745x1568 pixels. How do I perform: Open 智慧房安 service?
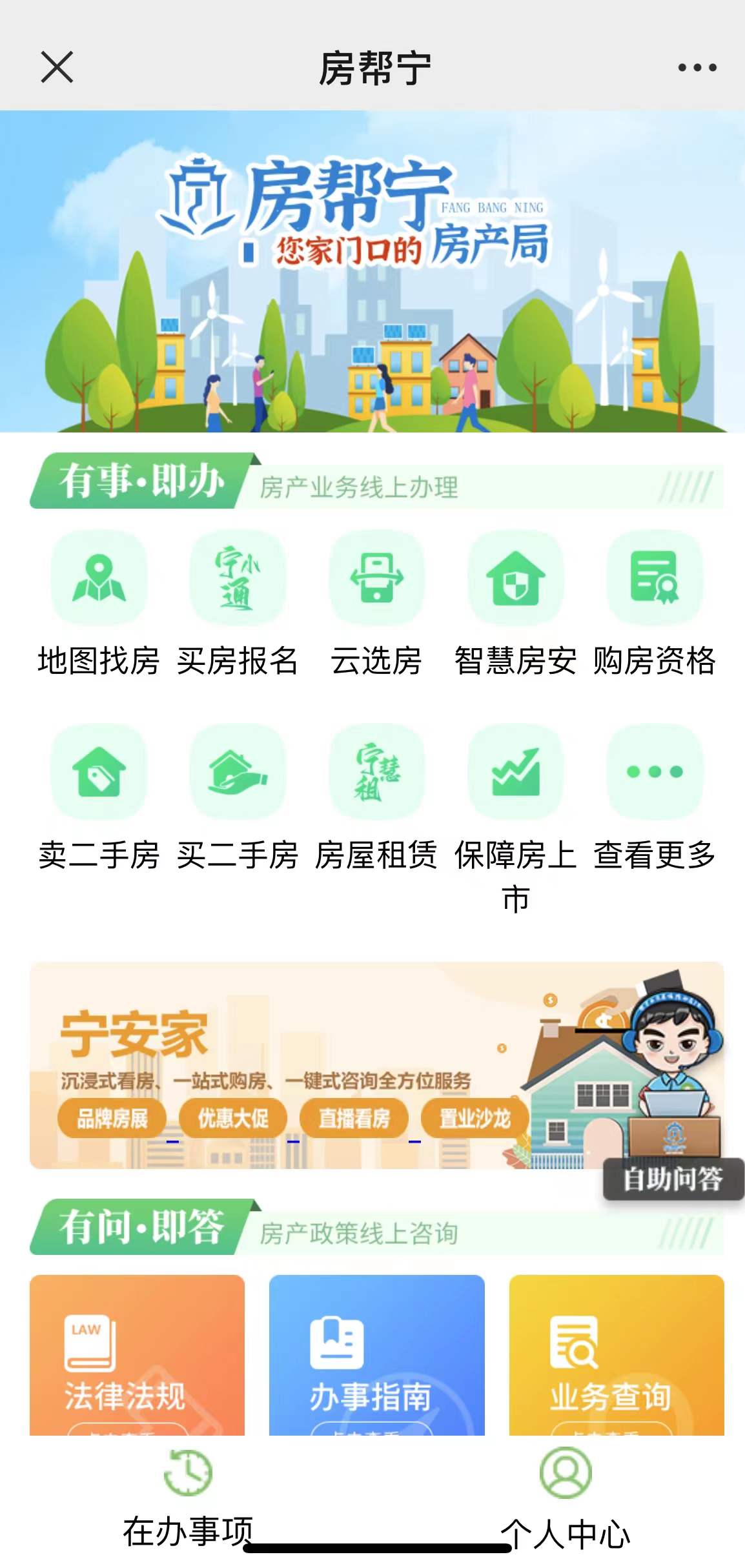[x=515, y=577]
